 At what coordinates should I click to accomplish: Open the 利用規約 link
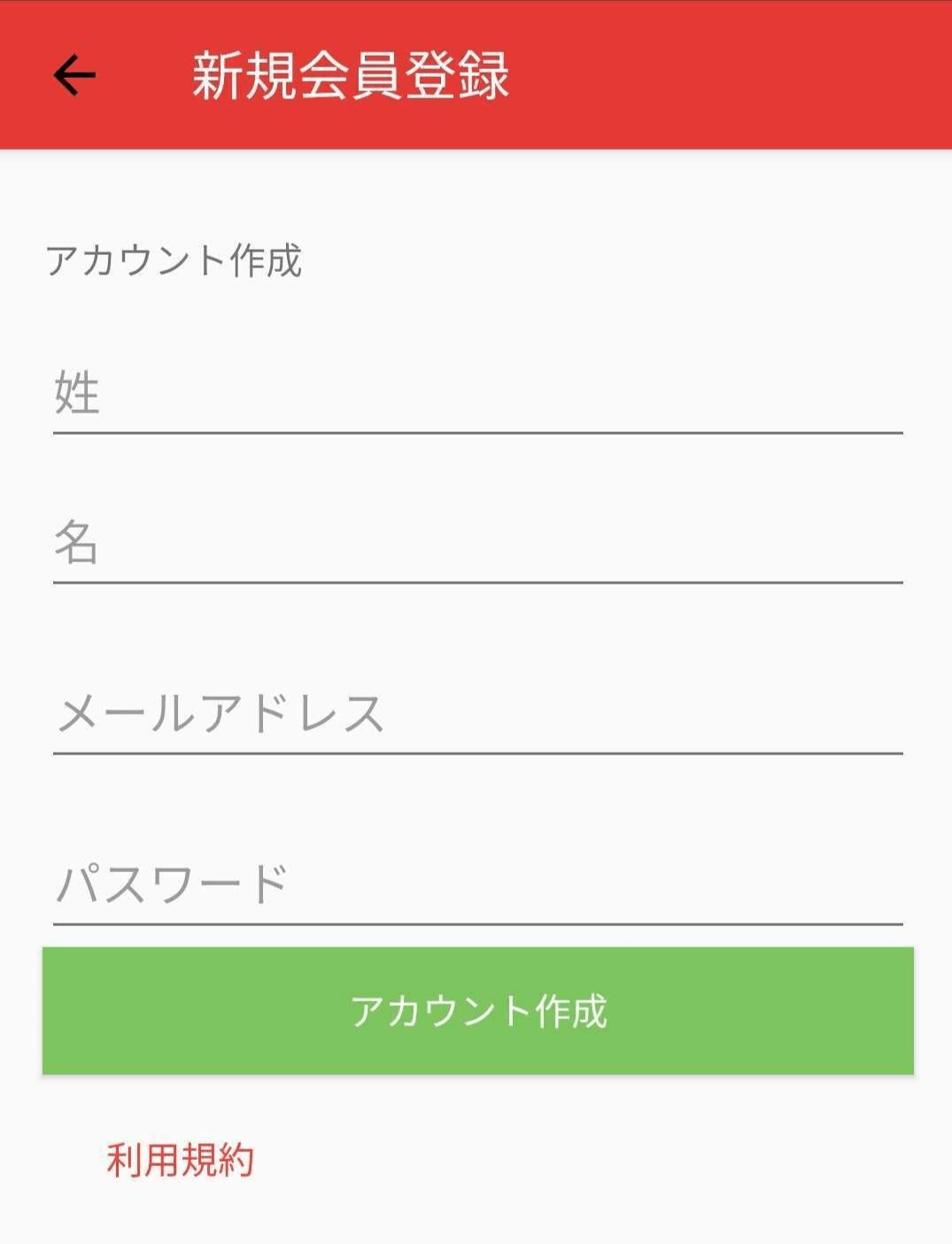coord(181,1159)
